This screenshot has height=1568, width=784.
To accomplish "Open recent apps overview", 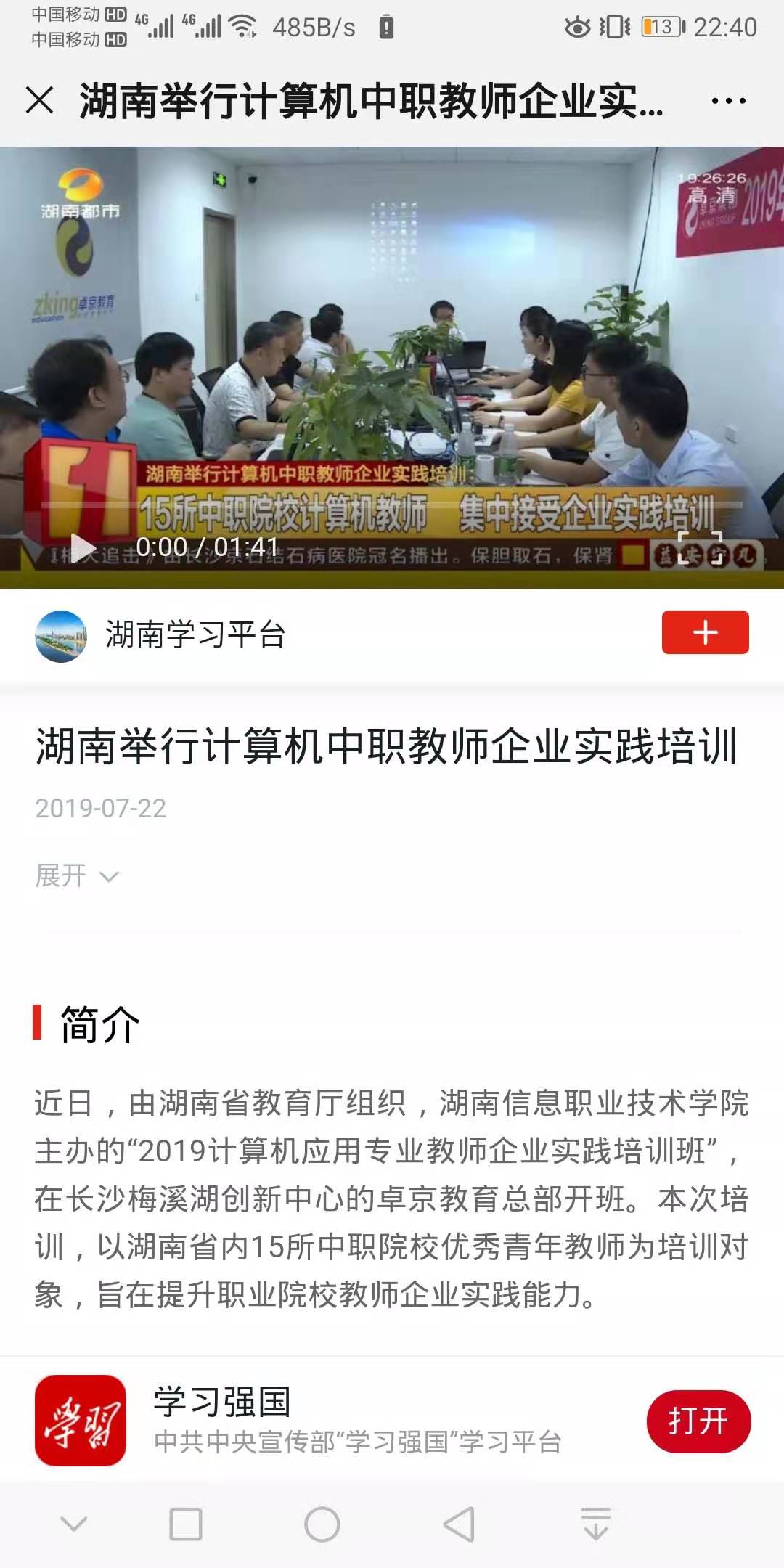I will [x=186, y=1524].
